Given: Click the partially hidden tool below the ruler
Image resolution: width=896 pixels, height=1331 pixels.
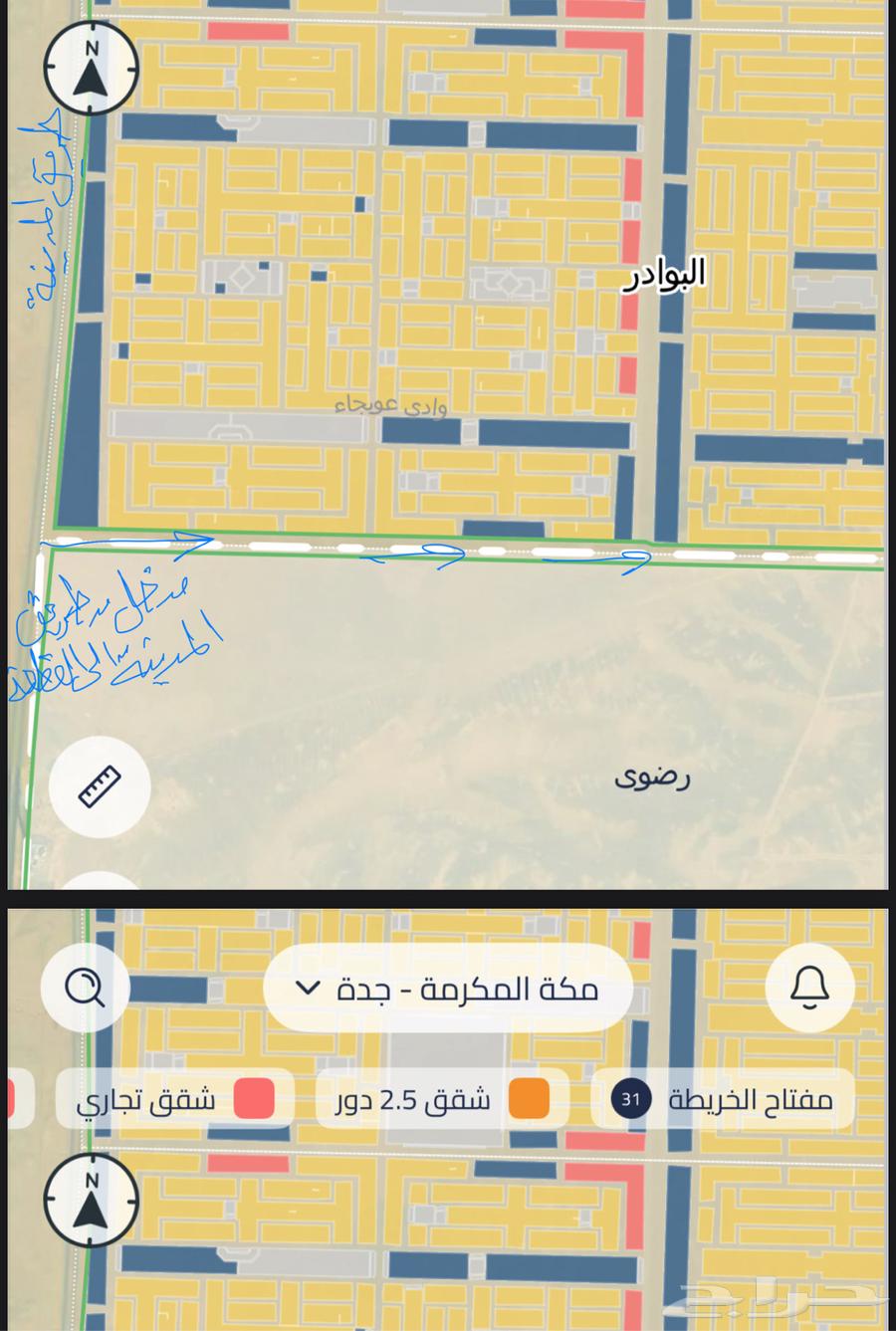Looking at the screenshot, I should (x=99, y=889).
